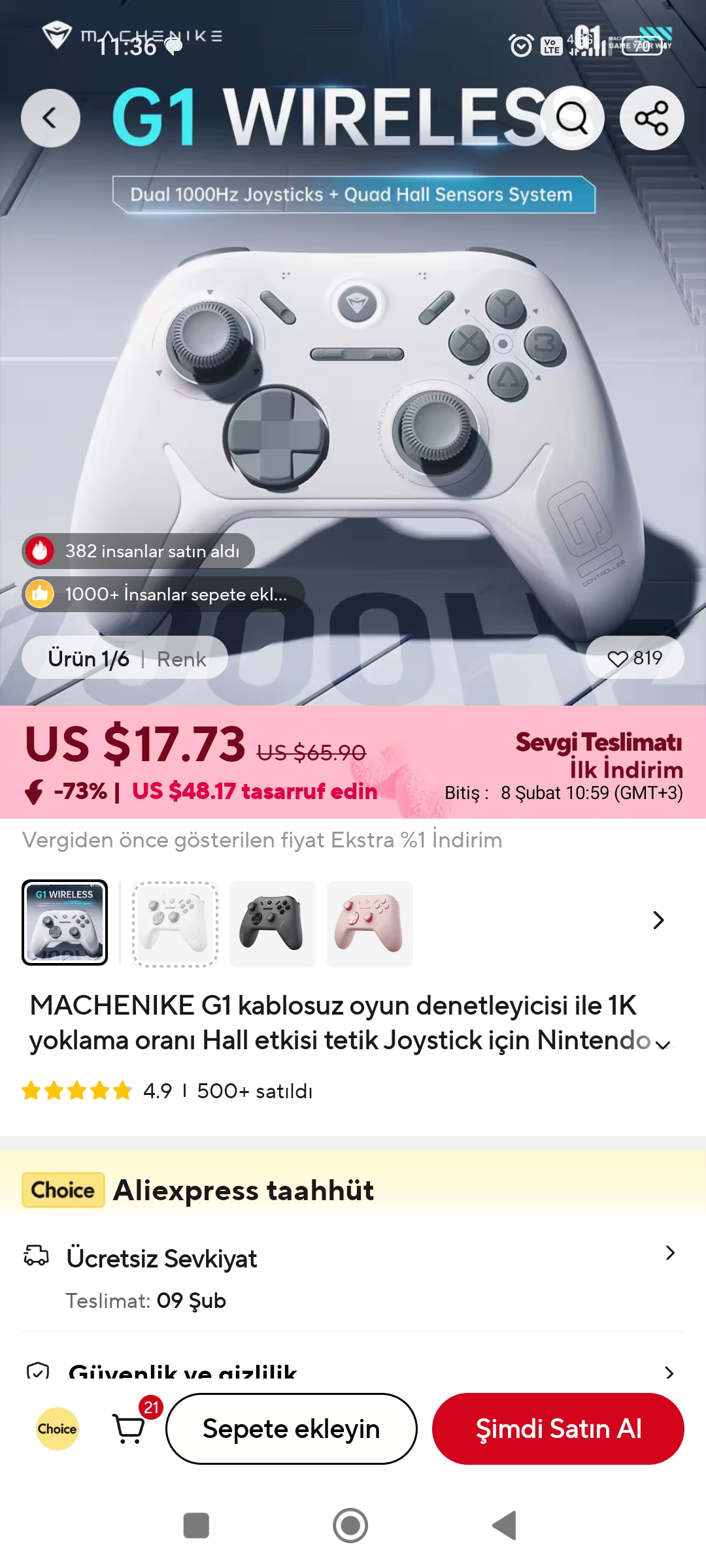Select the pink controller color thumbnail
The image size is (706, 1568).
[369, 924]
